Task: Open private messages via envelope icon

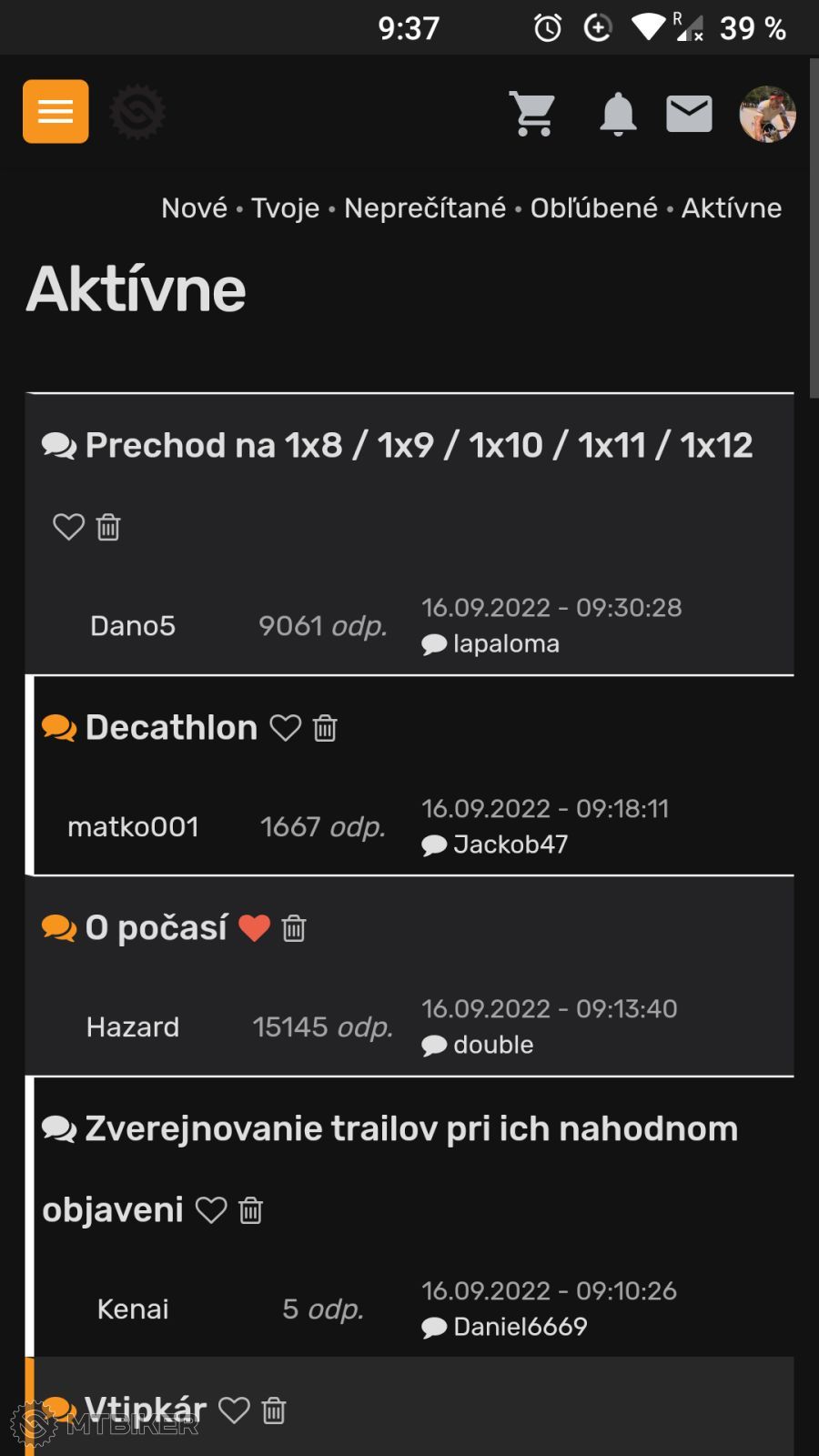Action: (689, 113)
